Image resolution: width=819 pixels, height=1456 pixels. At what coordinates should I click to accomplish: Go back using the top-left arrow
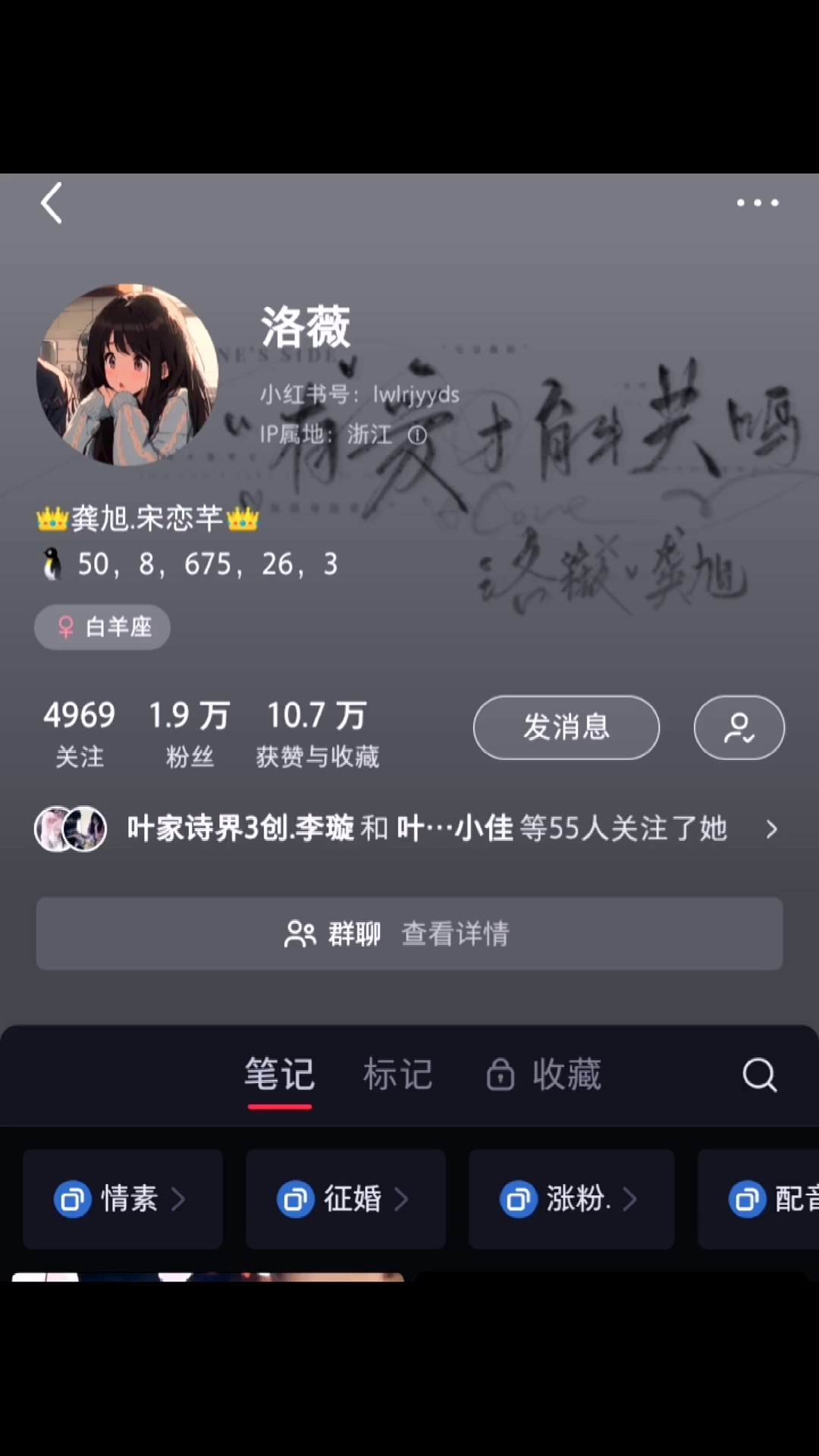[52, 203]
